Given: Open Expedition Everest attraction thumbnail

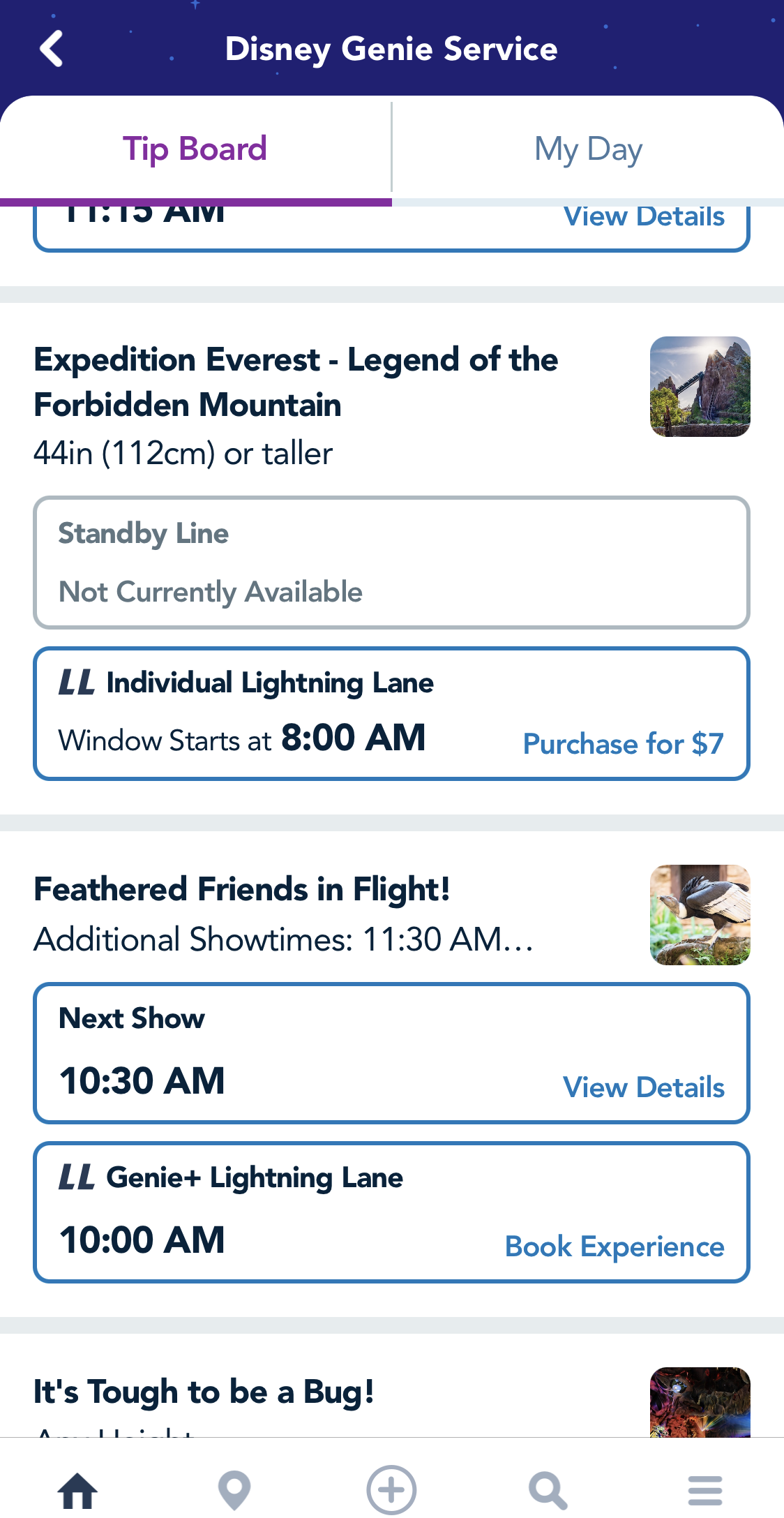Looking at the screenshot, I should coord(700,387).
